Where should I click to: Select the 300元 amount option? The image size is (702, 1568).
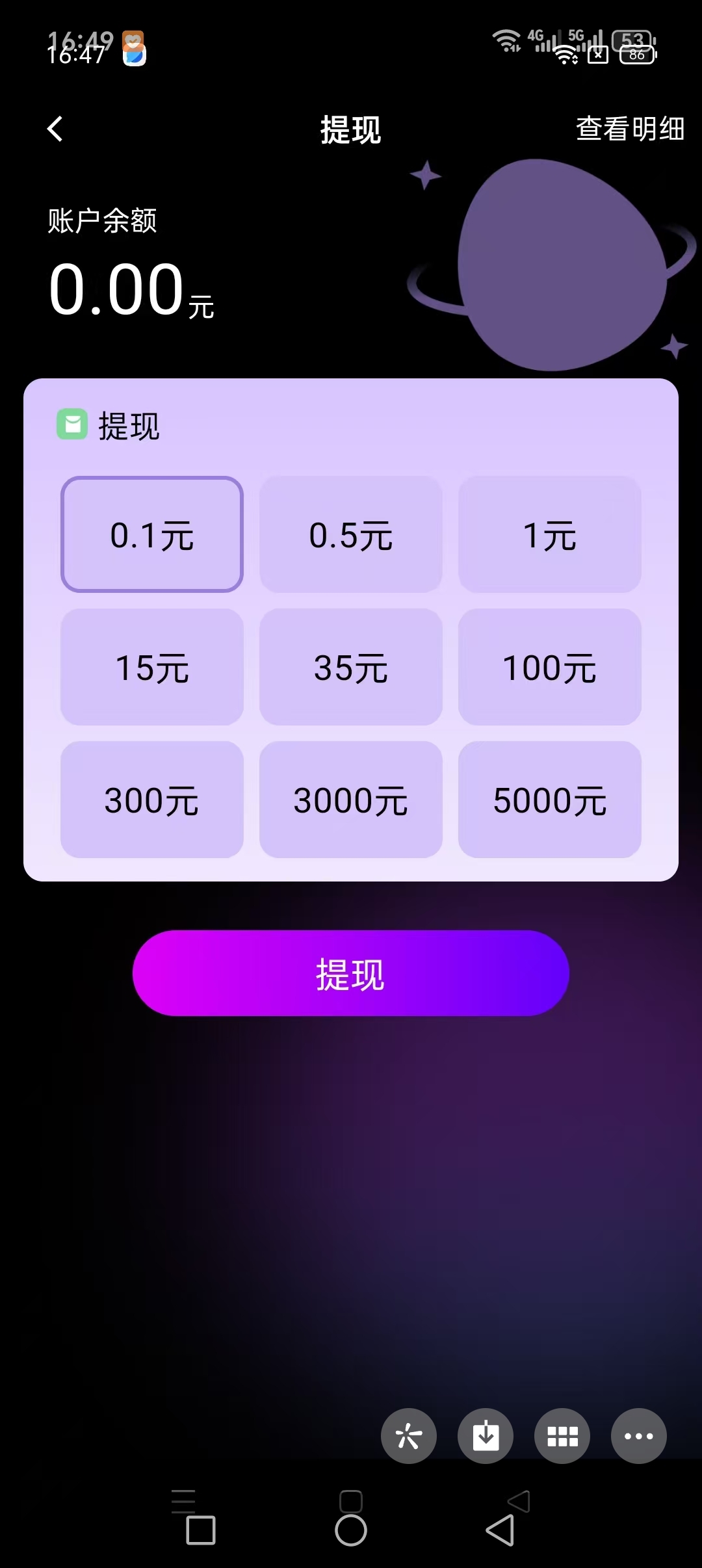[x=151, y=800]
